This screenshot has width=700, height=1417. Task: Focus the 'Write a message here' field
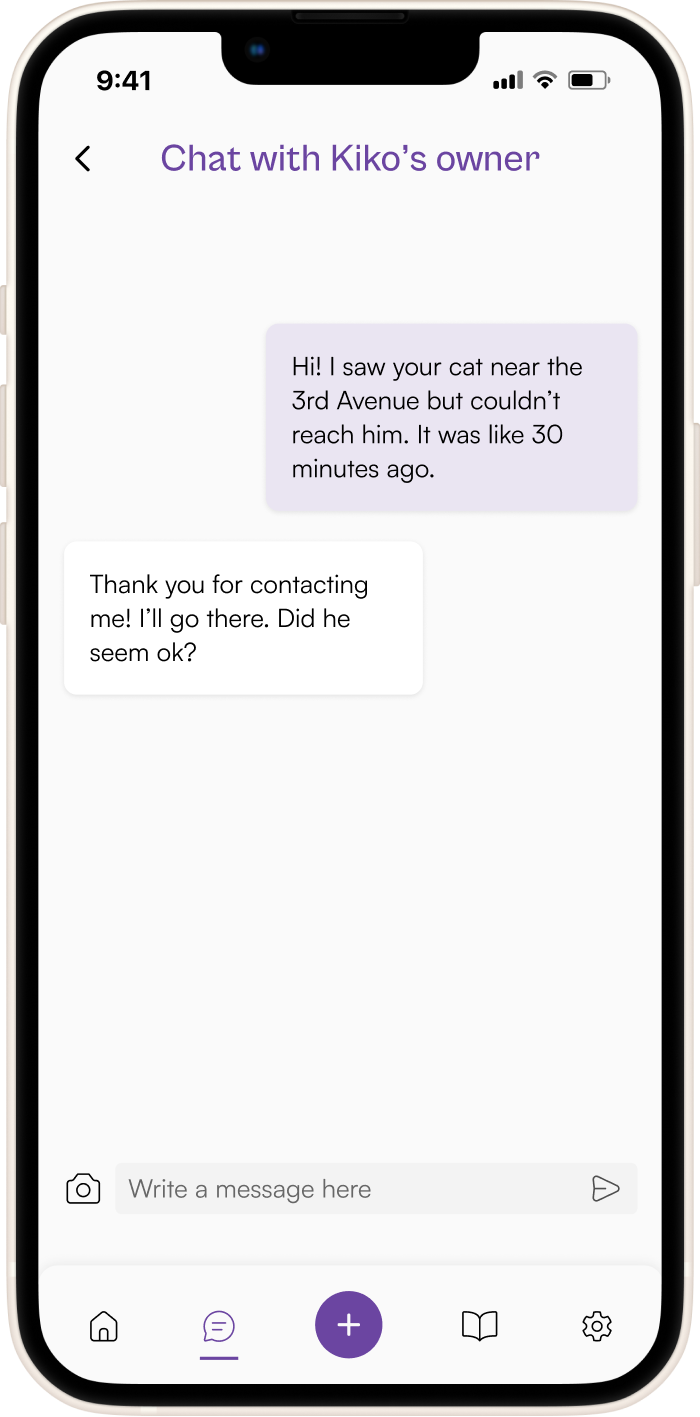tap(350, 1189)
